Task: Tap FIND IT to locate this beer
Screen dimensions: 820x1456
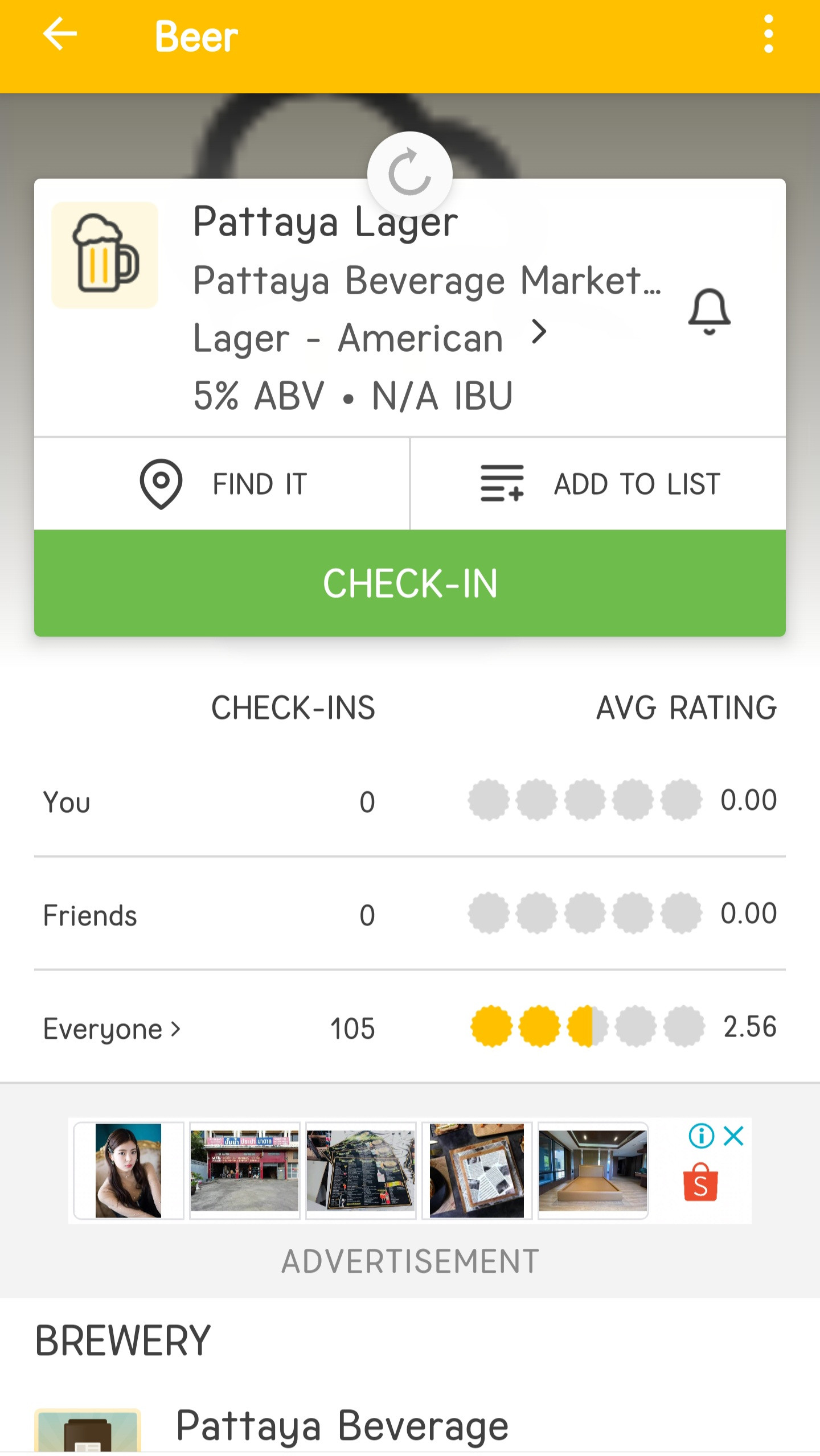Action: (222, 484)
